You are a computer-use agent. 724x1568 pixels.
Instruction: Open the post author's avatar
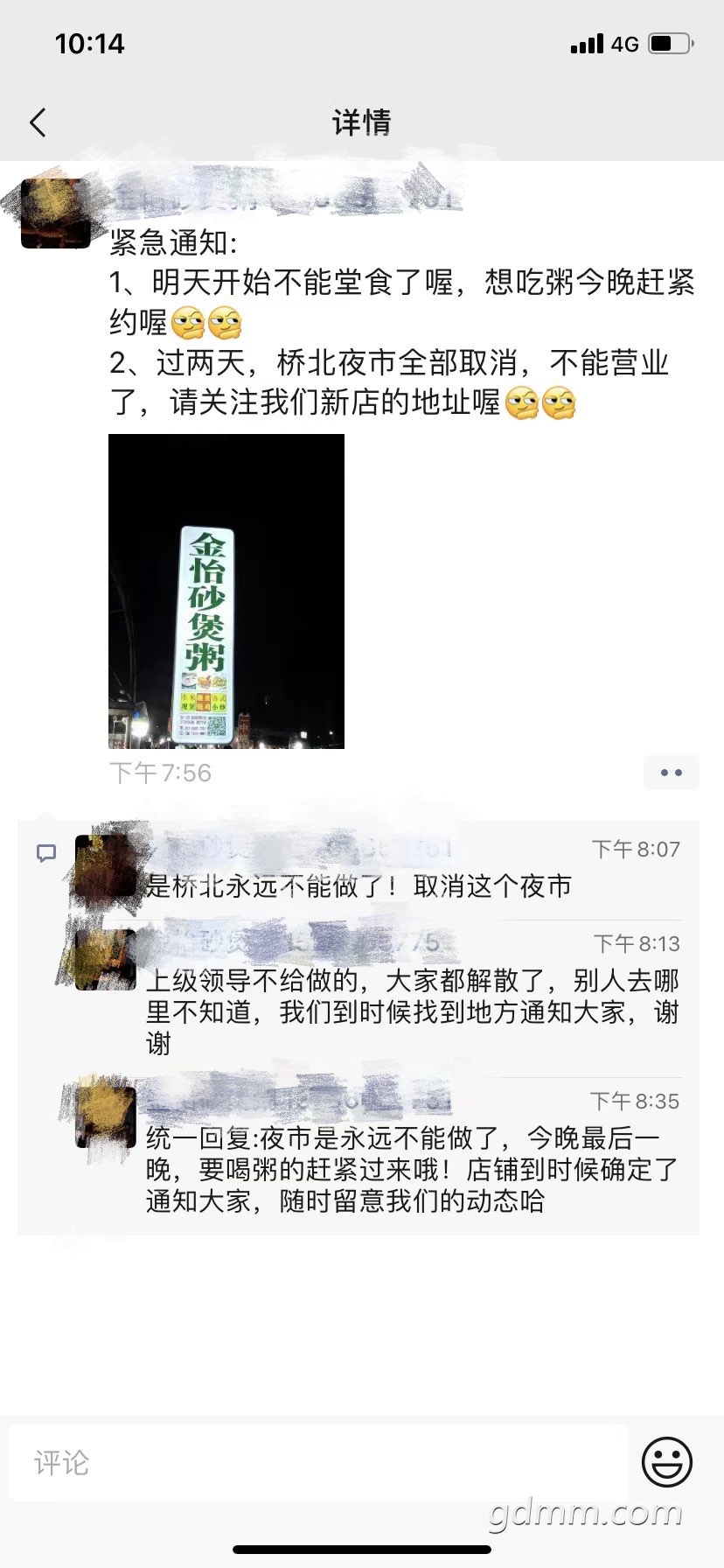[55, 213]
